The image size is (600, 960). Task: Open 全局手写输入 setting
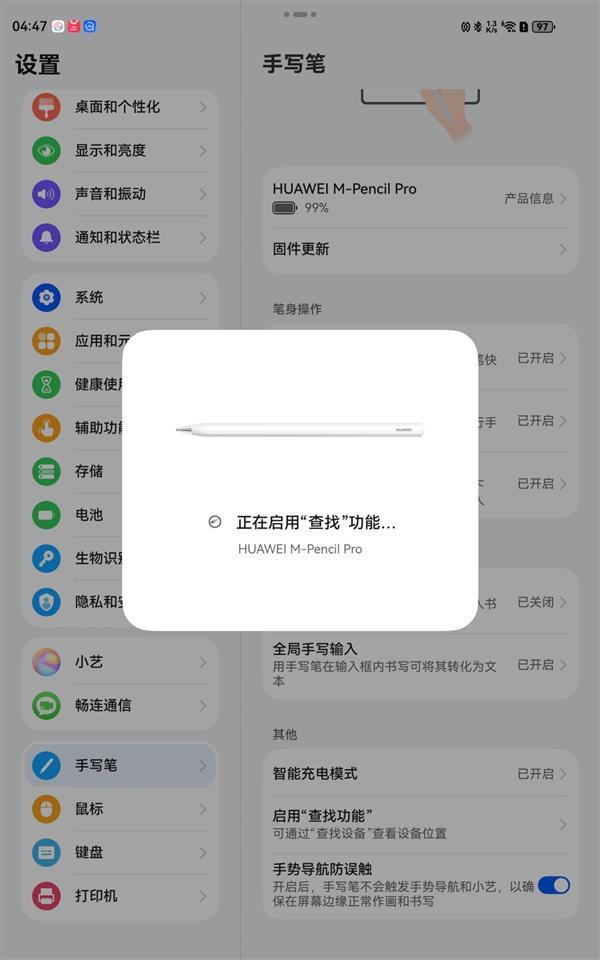click(420, 664)
